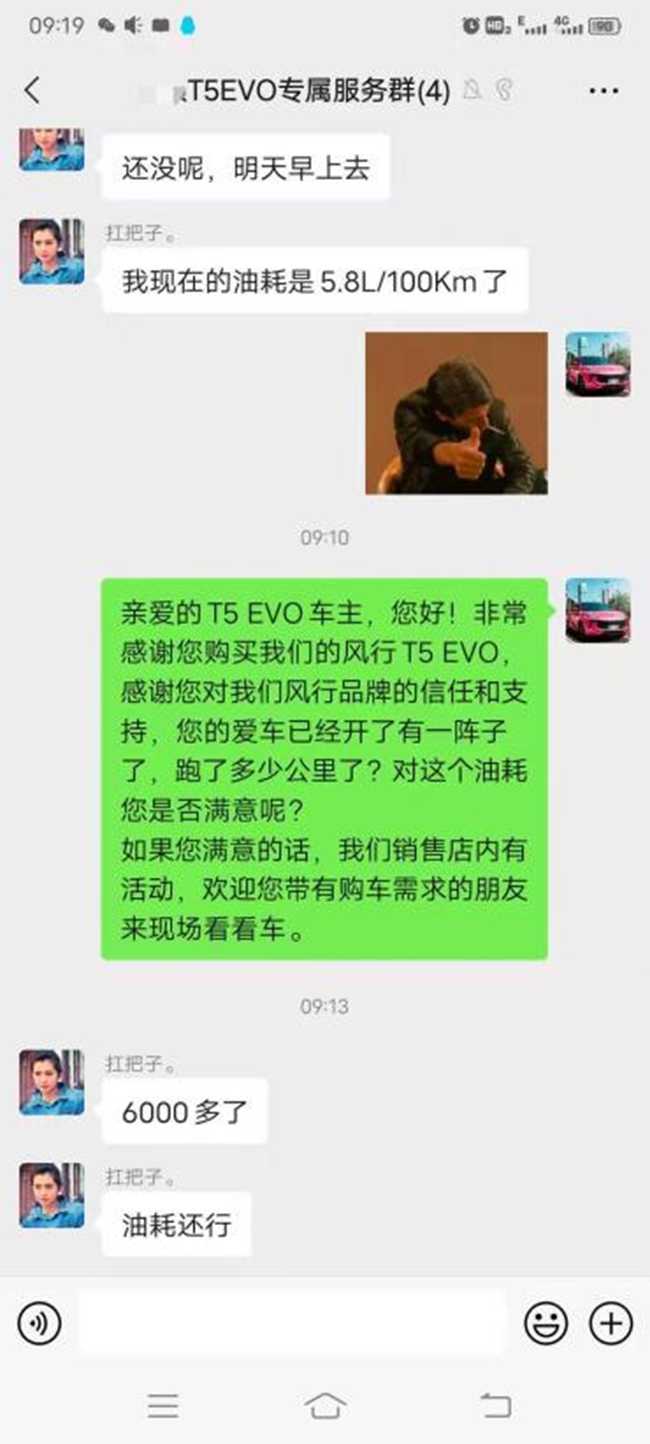Tap the message text field
This screenshot has width=650, height=1444.
tap(292, 1323)
